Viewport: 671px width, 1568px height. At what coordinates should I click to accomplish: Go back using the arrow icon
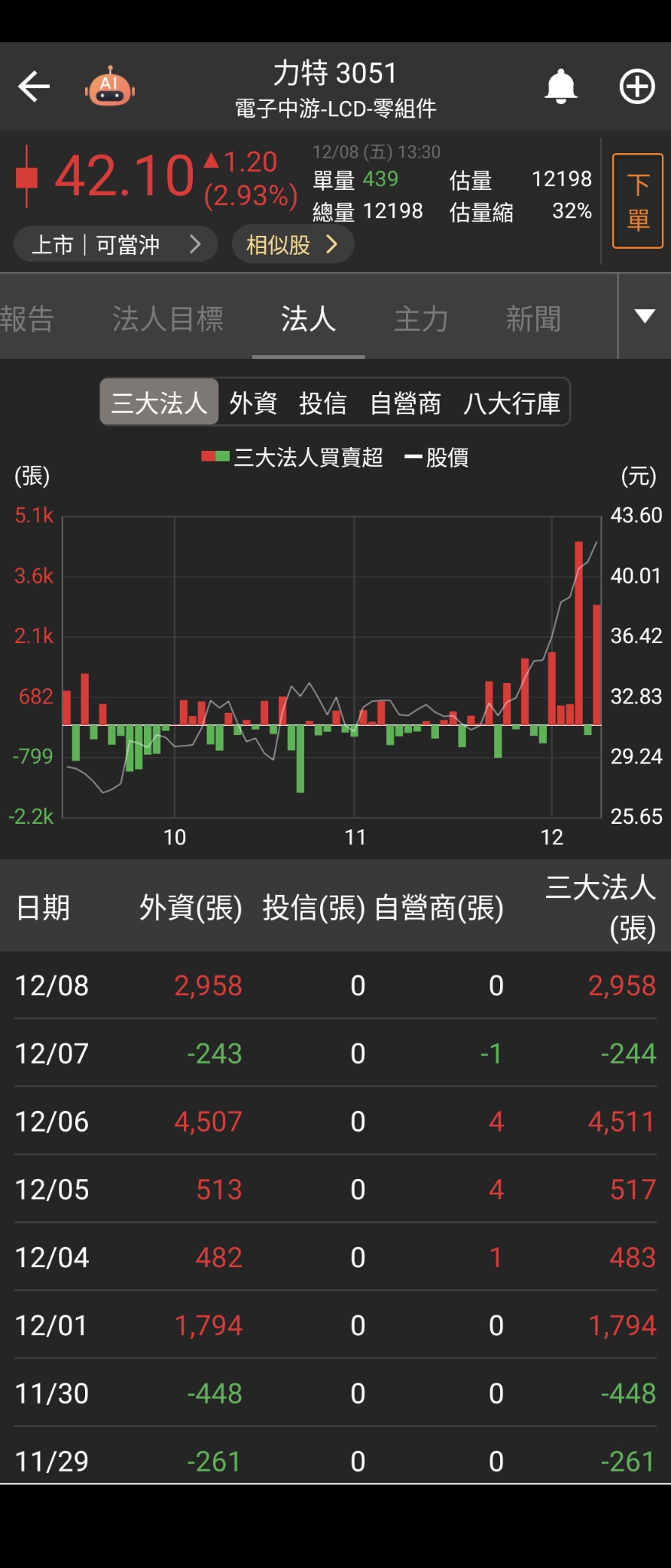click(34, 87)
